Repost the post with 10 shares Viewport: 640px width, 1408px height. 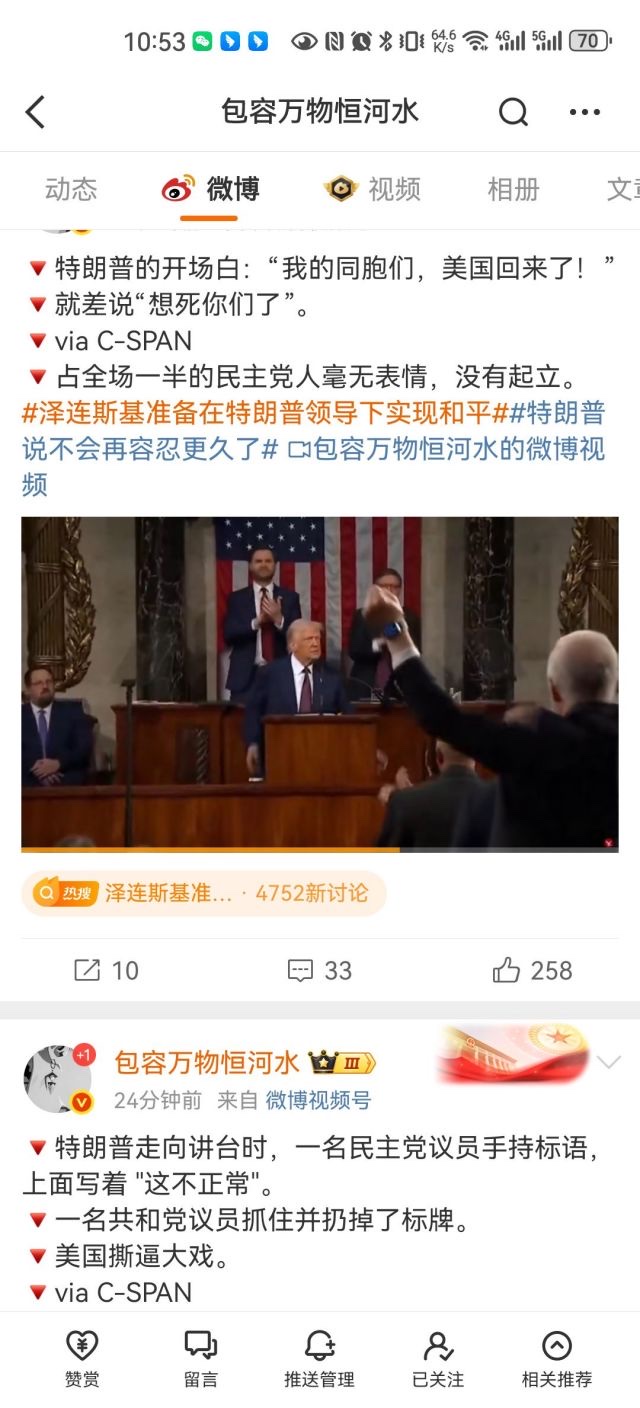[x=107, y=970]
